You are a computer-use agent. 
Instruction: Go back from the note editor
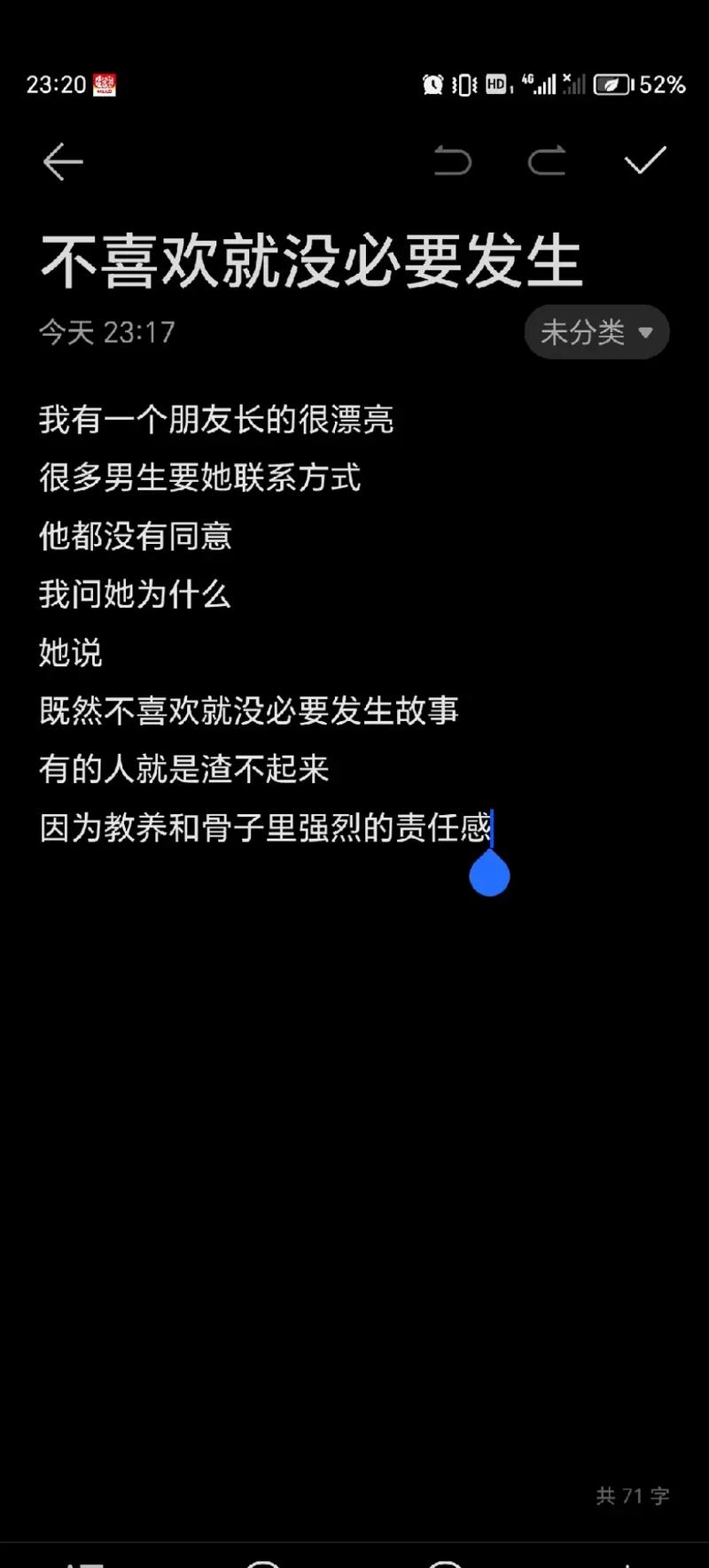tap(63, 162)
